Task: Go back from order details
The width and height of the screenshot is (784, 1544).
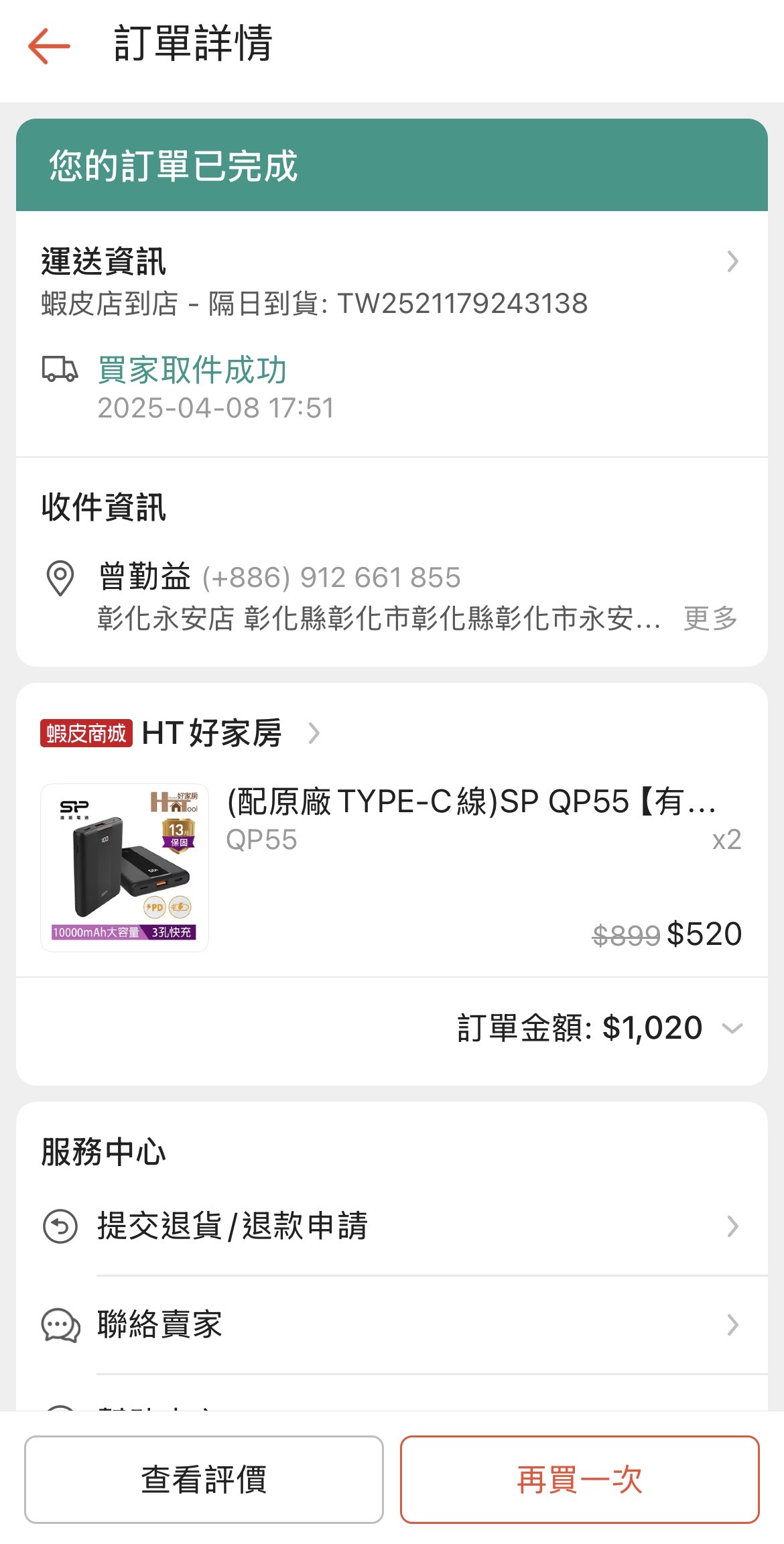Action: coord(49,46)
